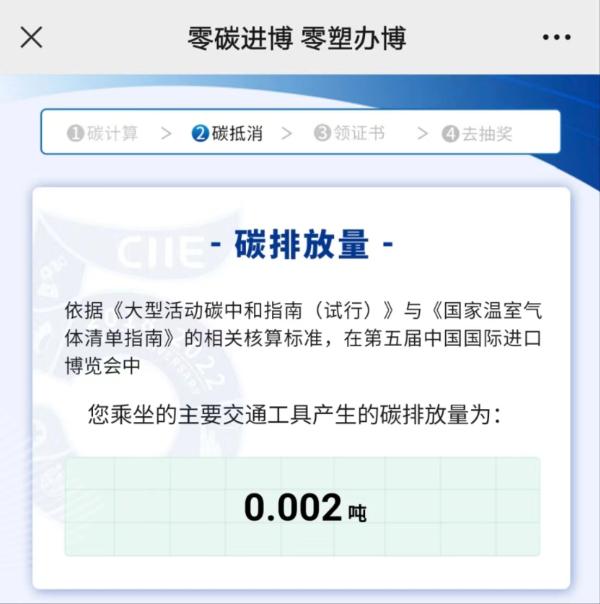Open step 4 去抽奖
This screenshot has width=600, height=604.
coord(477,133)
